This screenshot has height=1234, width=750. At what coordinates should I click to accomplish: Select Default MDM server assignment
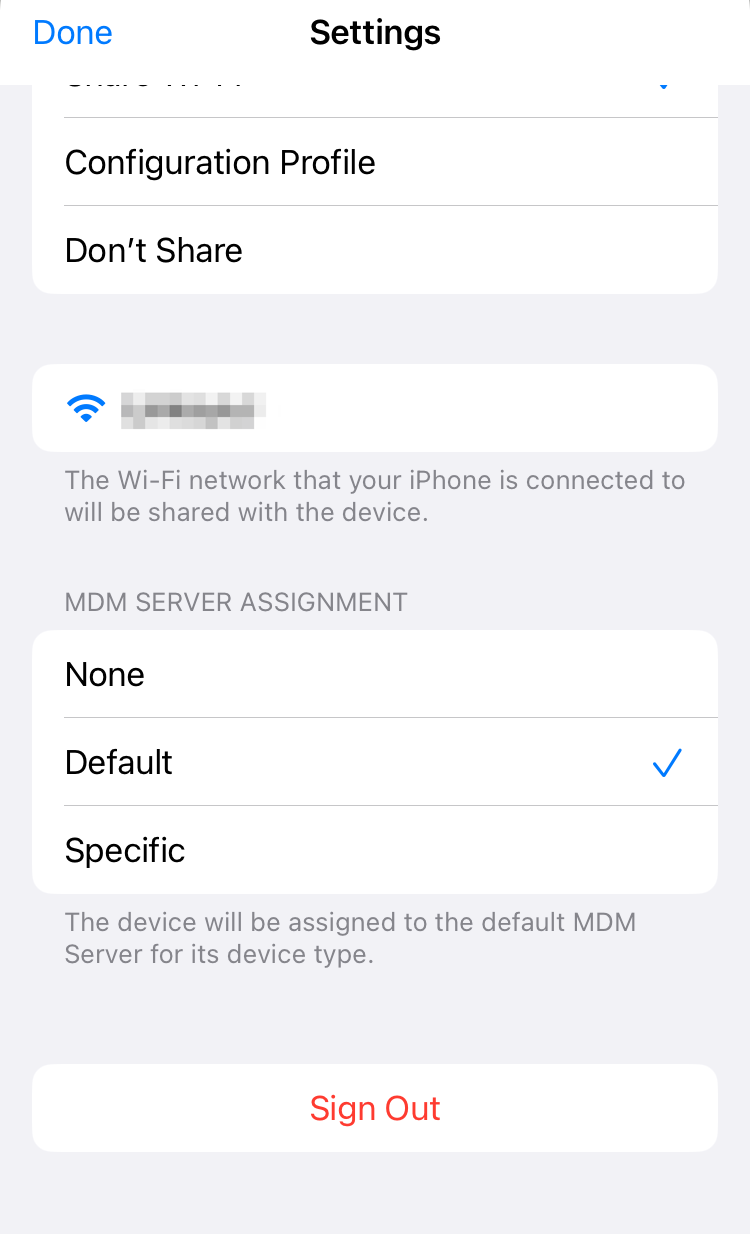tap(375, 762)
